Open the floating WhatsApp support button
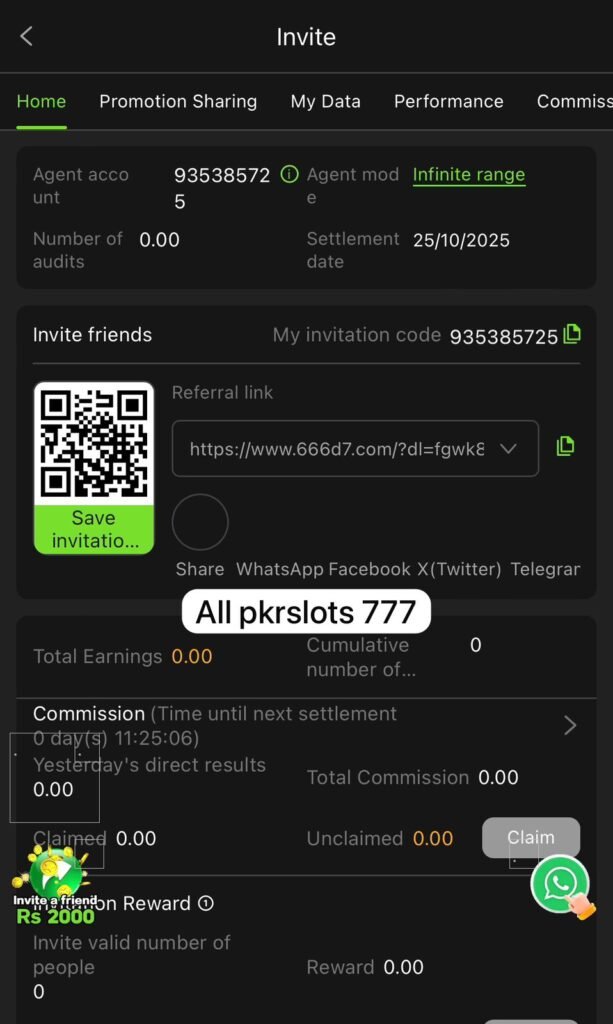Image resolution: width=613 pixels, height=1024 pixels. (560, 883)
